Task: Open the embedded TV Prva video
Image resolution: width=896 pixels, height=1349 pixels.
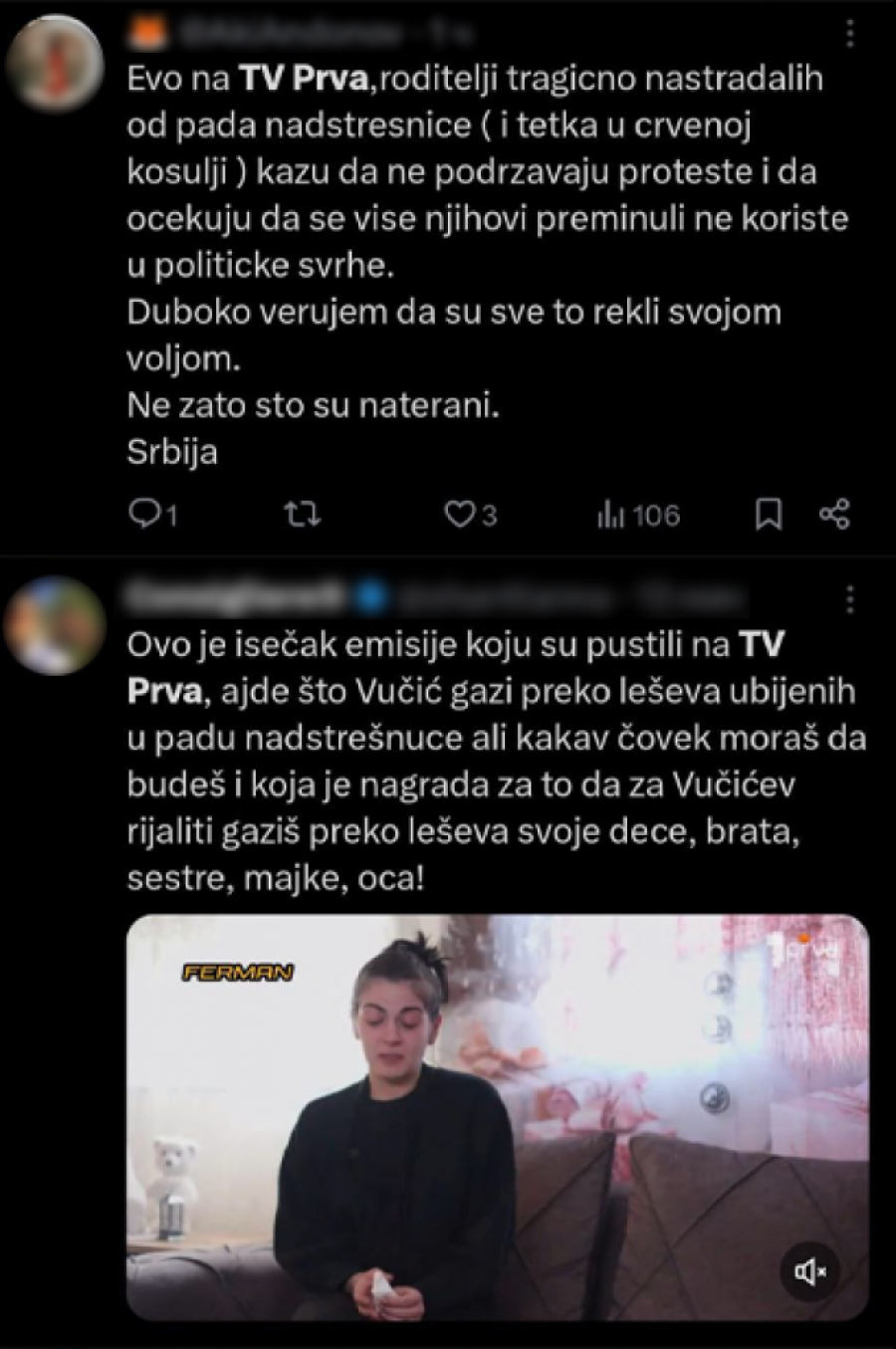Action: tap(497, 1115)
